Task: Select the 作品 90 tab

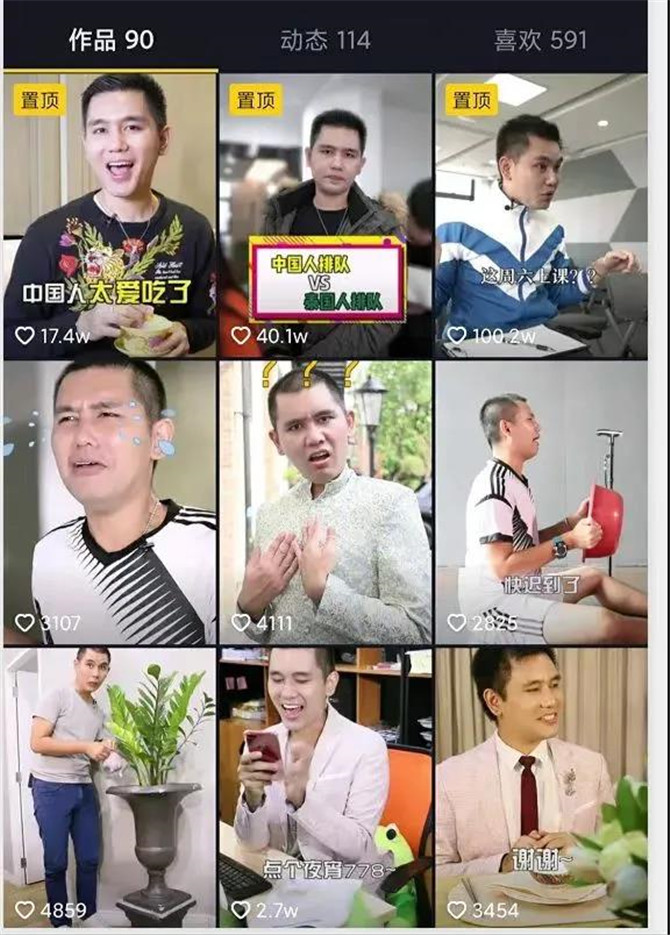Action: [x=111, y=40]
